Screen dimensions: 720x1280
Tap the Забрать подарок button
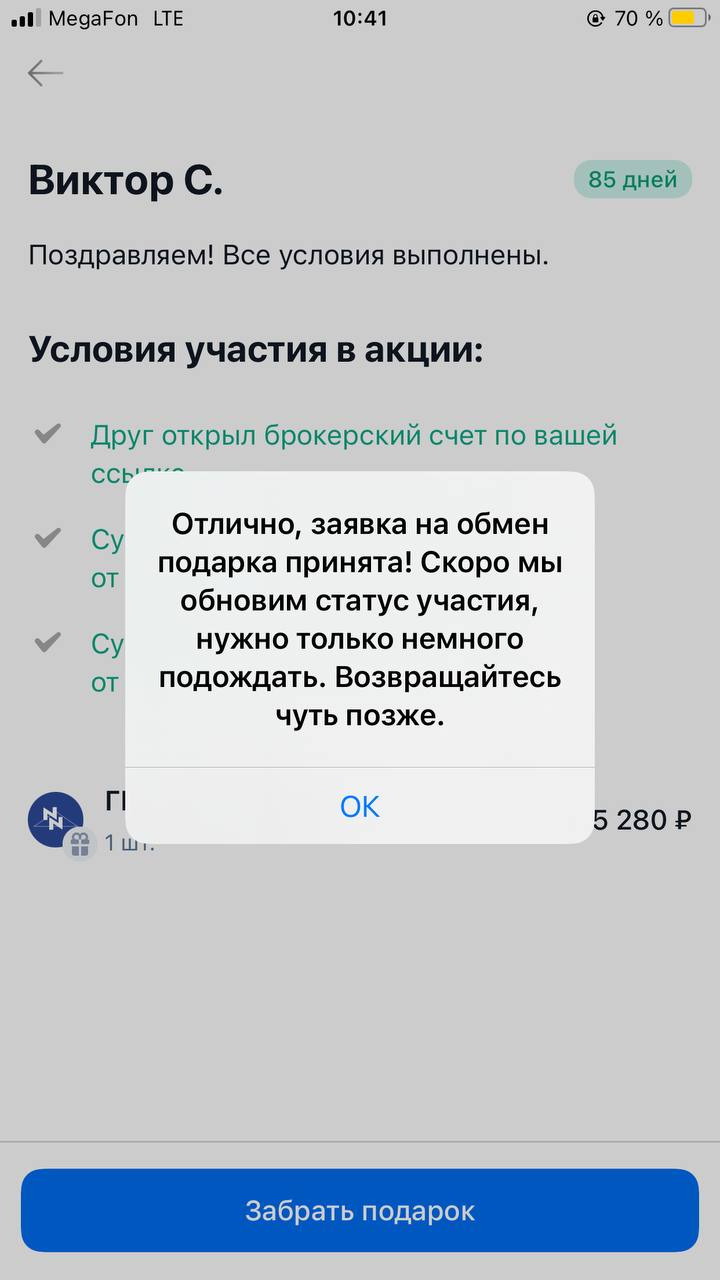click(360, 1211)
